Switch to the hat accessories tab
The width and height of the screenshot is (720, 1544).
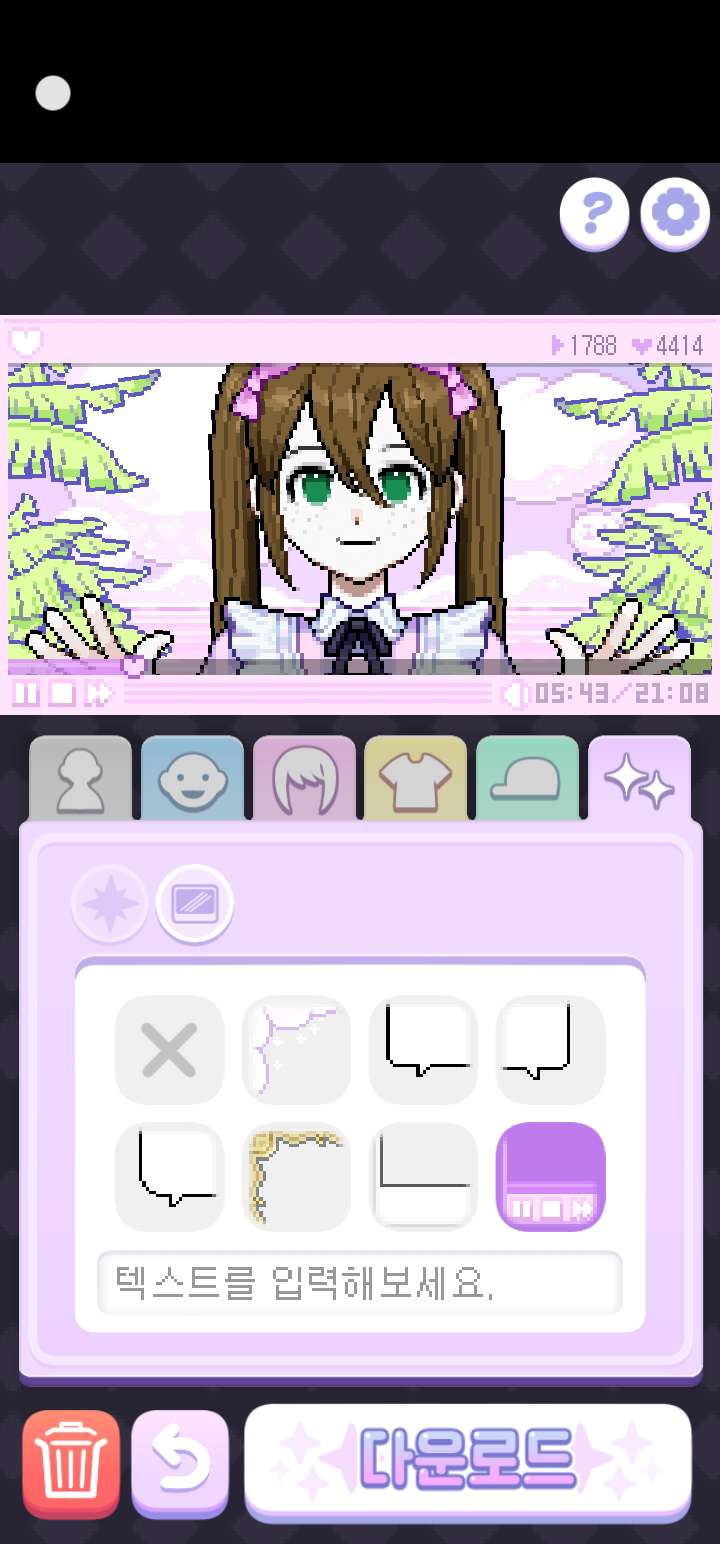[x=528, y=780]
